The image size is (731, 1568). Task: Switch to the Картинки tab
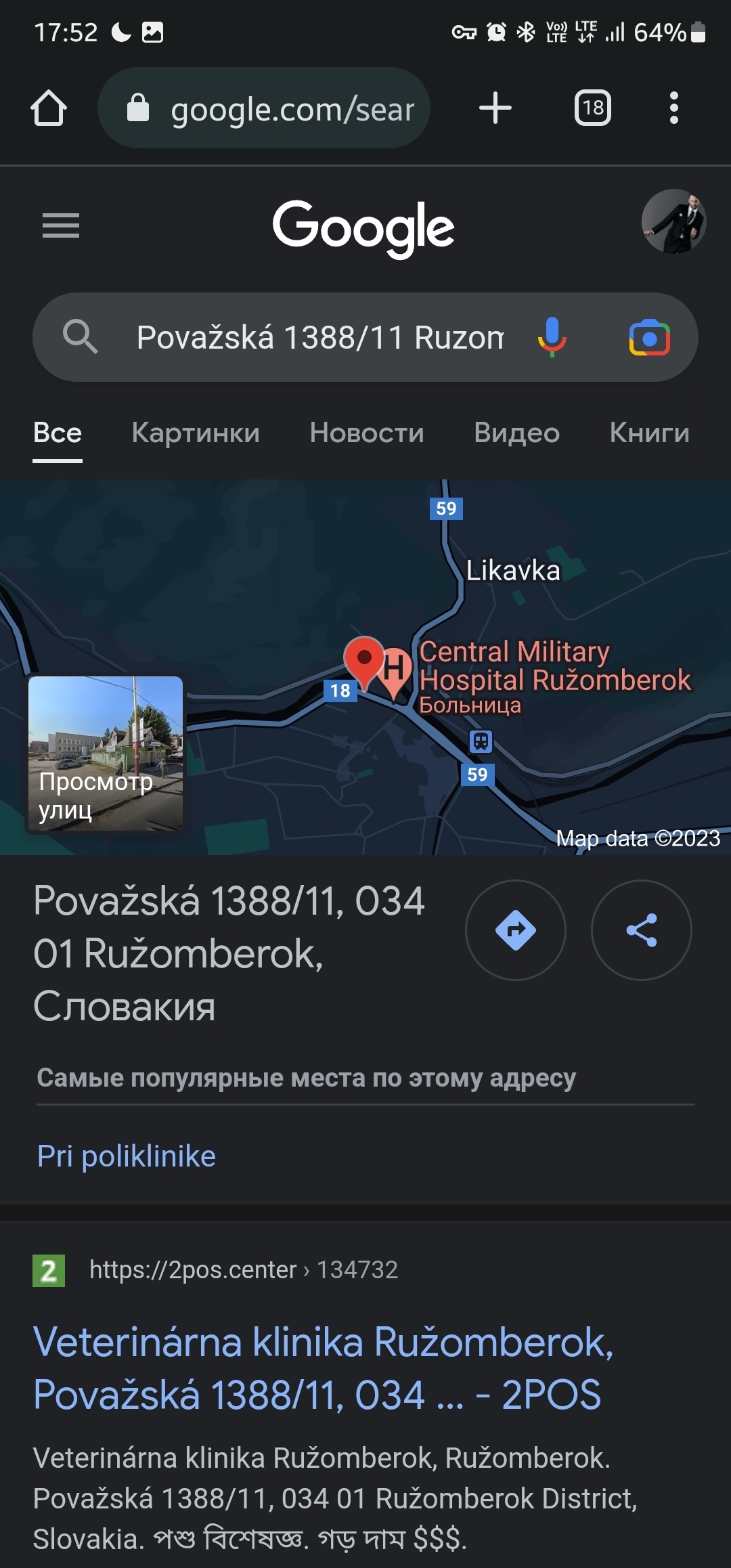196,433
